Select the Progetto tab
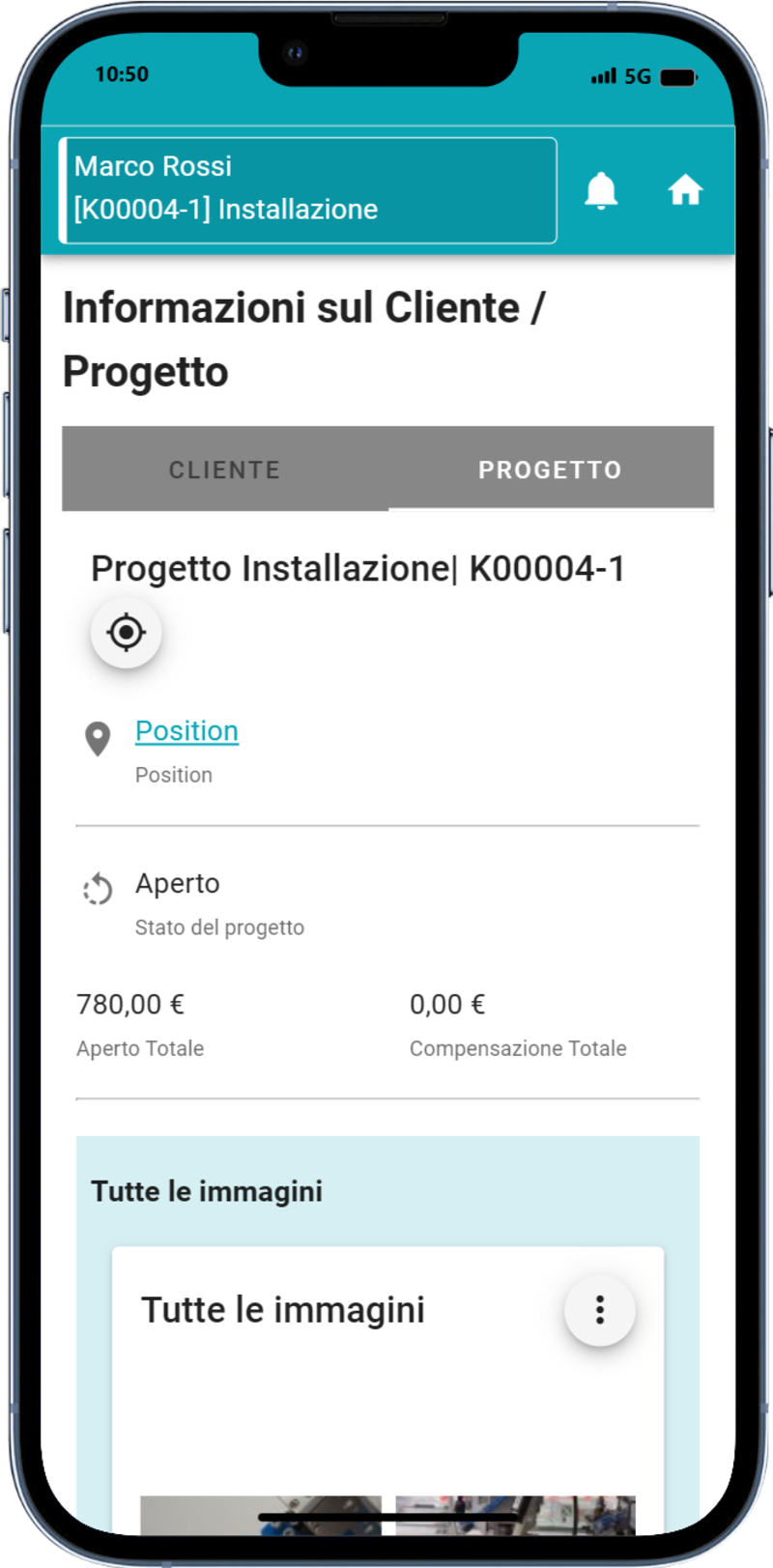The width and height of the screenshot is (773, 1568). click(550, 470)
